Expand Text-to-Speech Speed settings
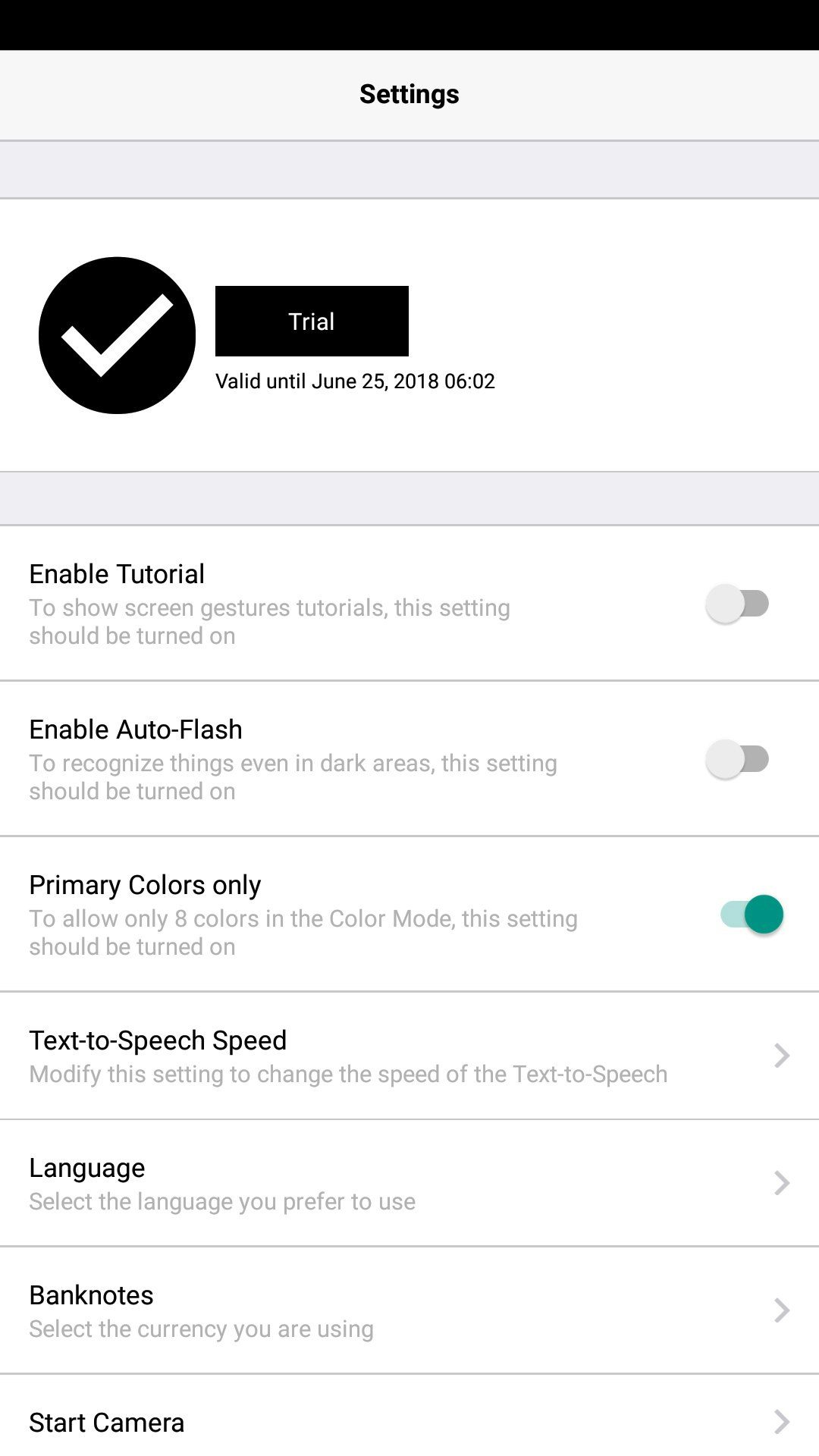 [409, 1055]
